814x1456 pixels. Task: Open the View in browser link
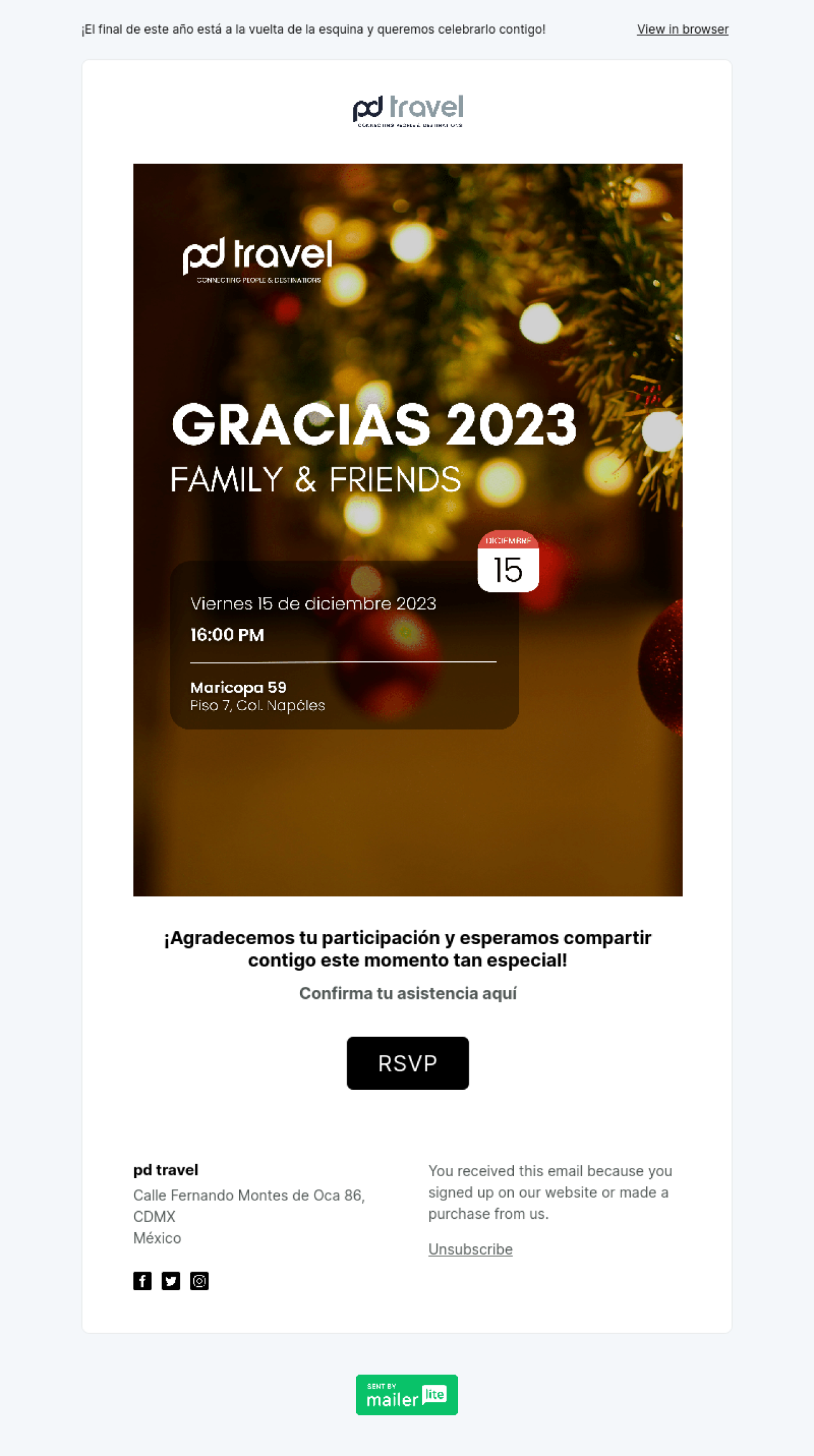(682, 29)
